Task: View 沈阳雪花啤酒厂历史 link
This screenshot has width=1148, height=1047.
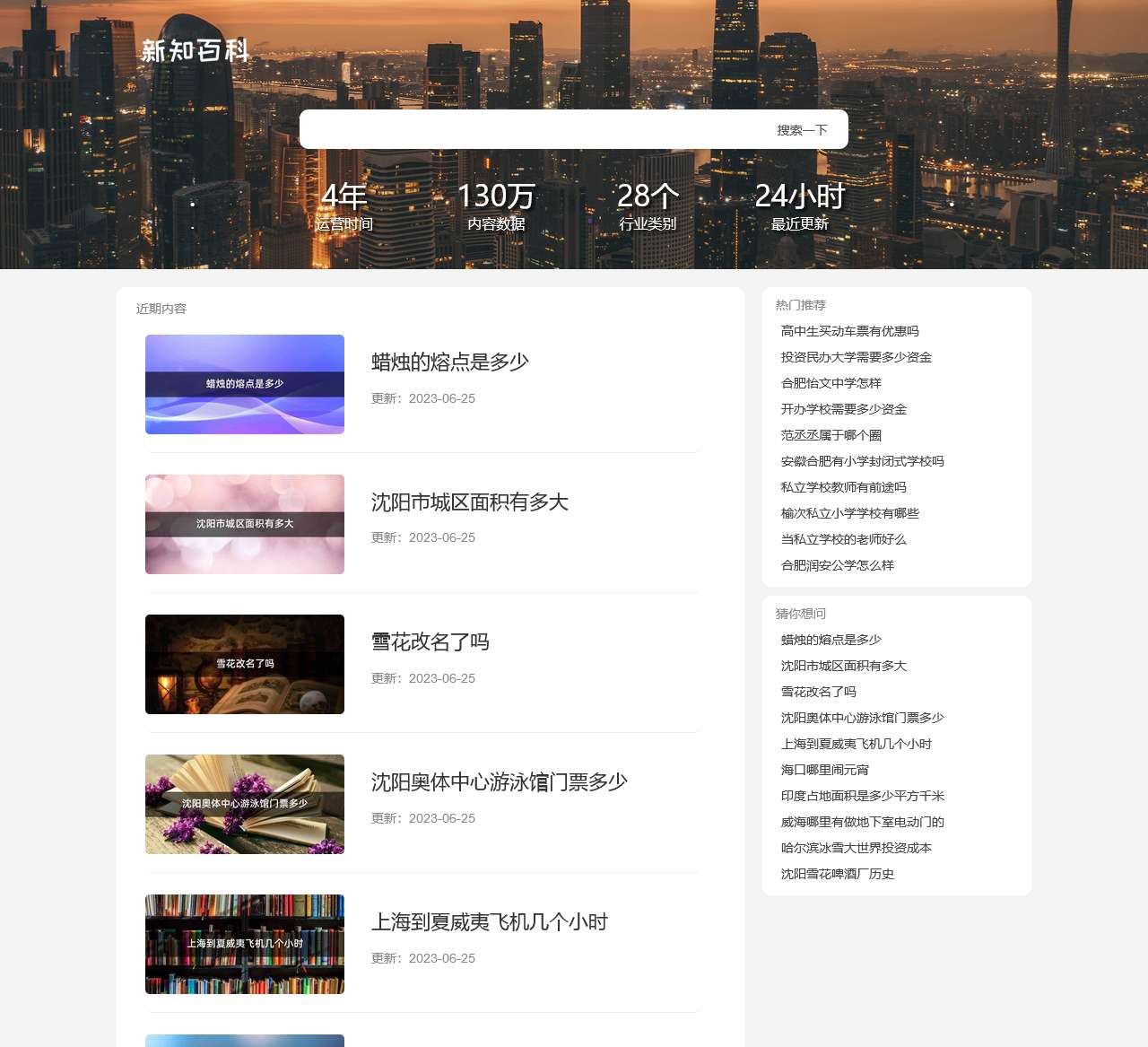Action: click(837, 874)
